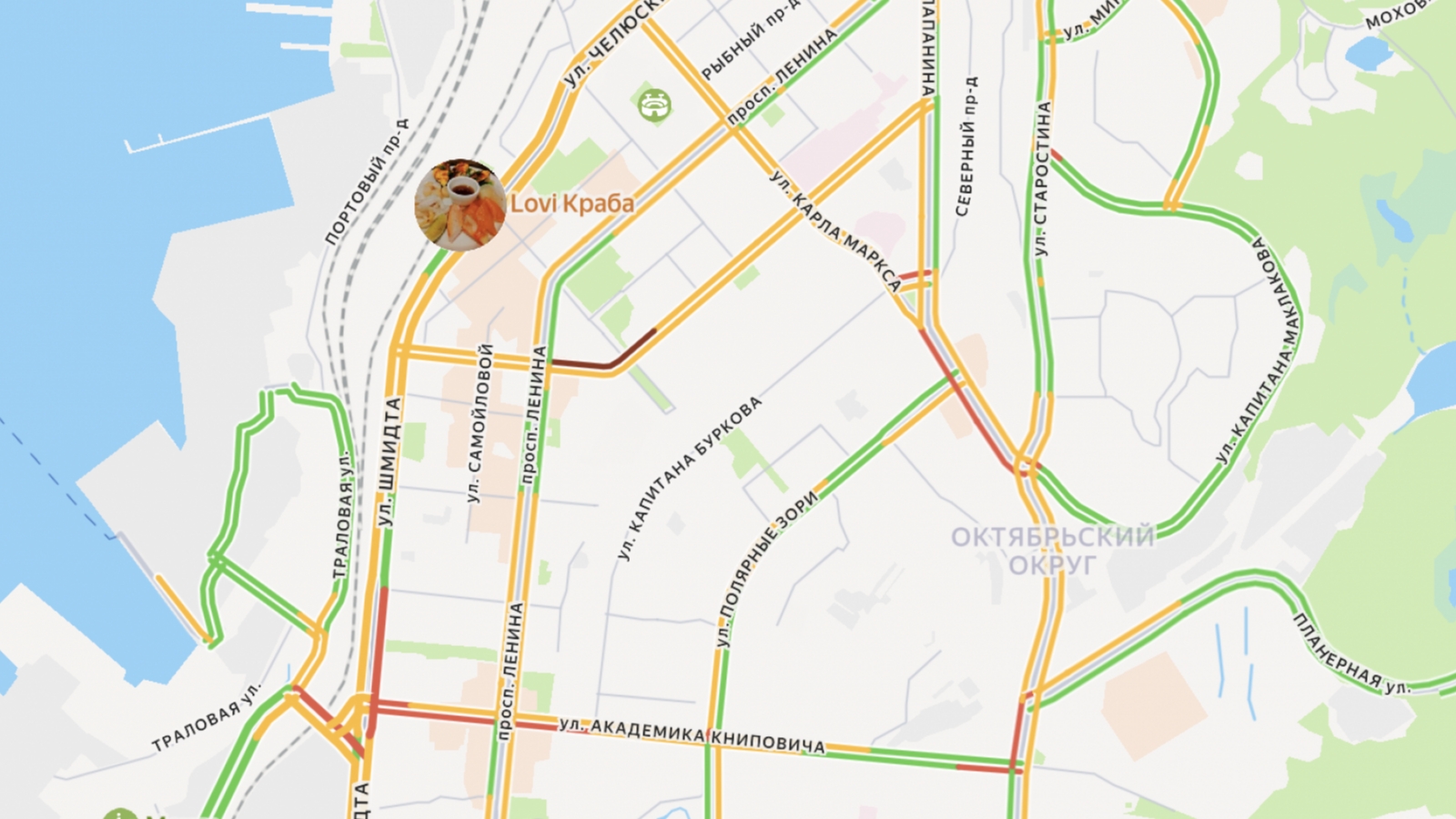Select the green stadium marker on the map
This screenshot has height=819, width=1456.
point(654,106)
